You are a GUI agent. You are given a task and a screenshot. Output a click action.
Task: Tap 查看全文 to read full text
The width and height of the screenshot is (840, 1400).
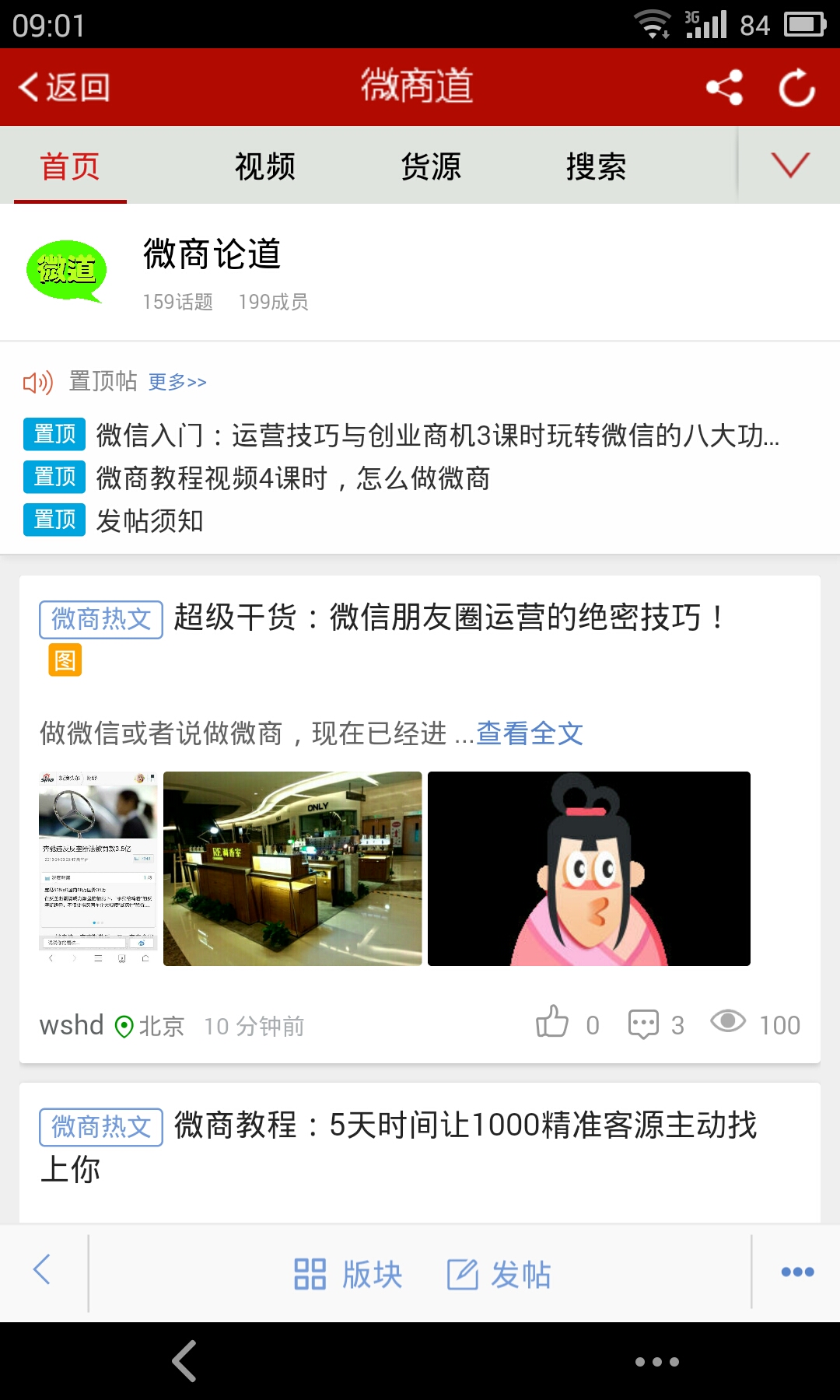pos(530,733)
